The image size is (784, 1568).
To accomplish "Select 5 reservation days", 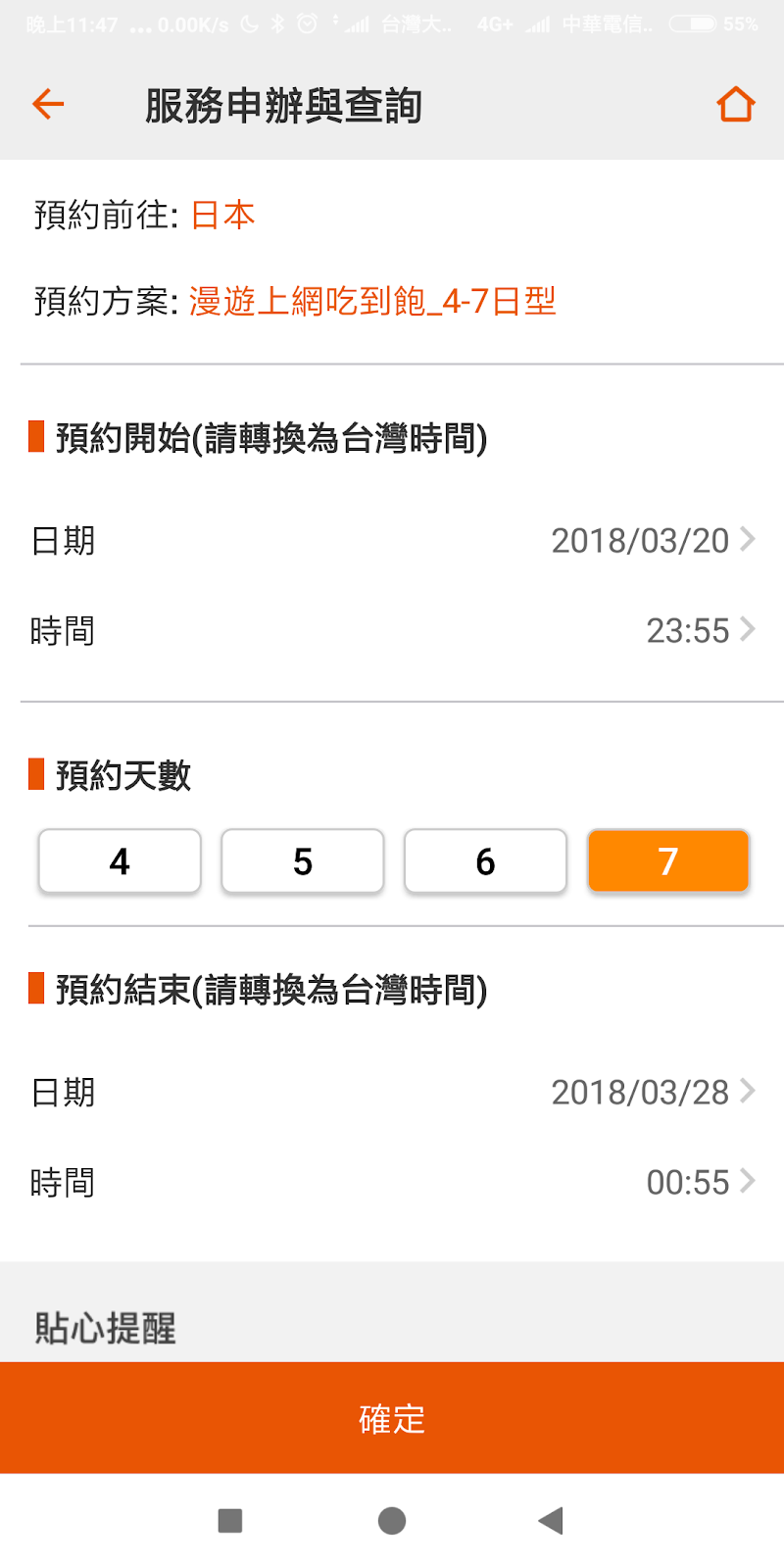I will (x=303, y=861).
